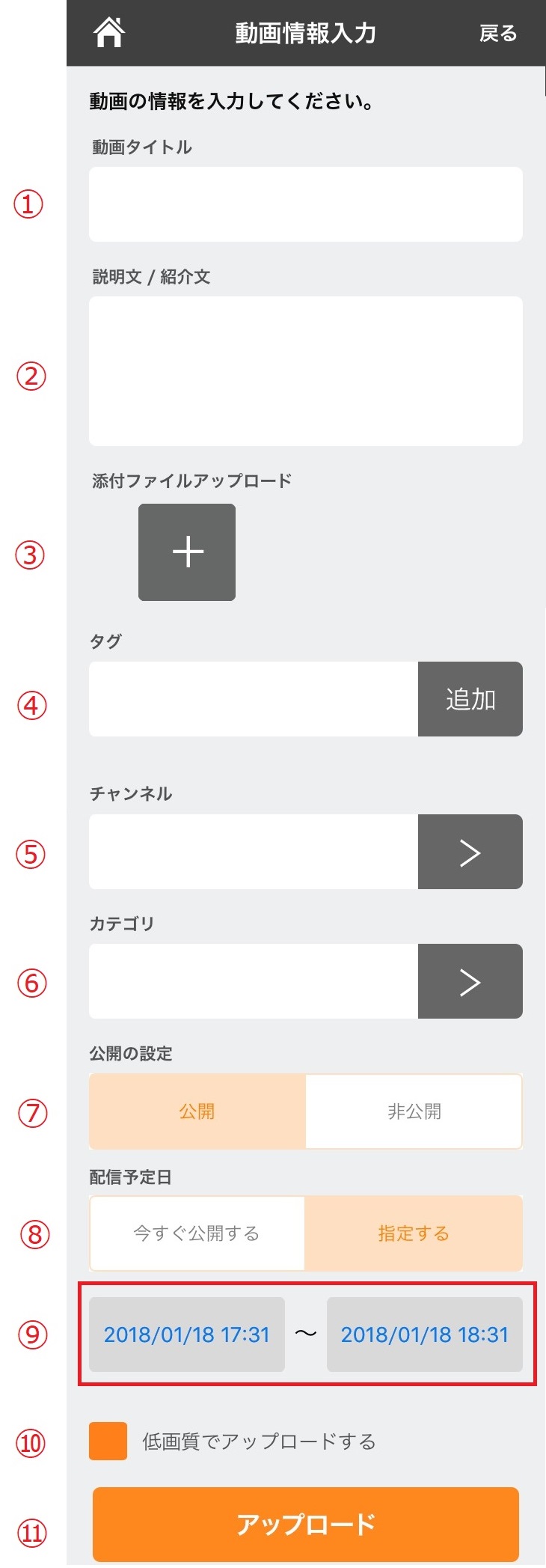Tap the orange アップロード button
546x1568 pixels.
(305, 1525)
